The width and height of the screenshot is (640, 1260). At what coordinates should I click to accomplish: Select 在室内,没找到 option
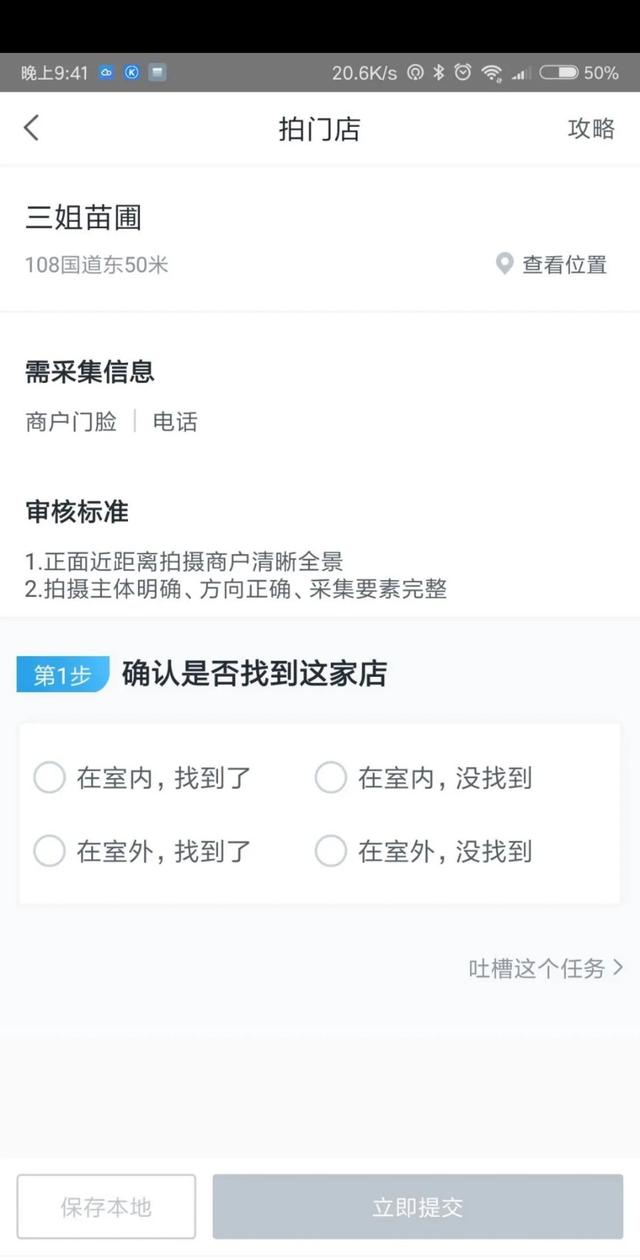pyautogui.click(x=423, y=777)
